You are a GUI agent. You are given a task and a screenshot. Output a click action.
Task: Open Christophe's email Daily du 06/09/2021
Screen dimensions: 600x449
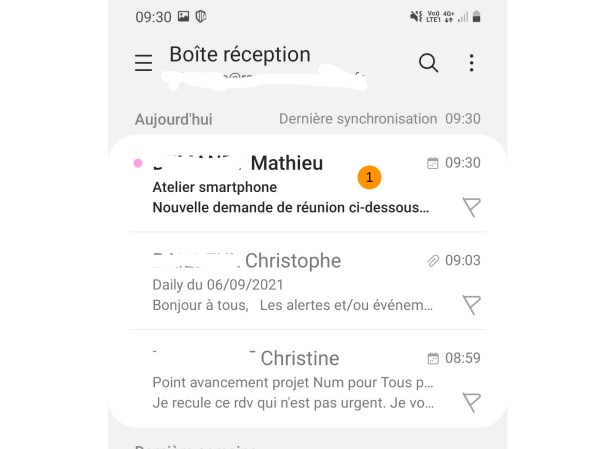coord(290,283)
